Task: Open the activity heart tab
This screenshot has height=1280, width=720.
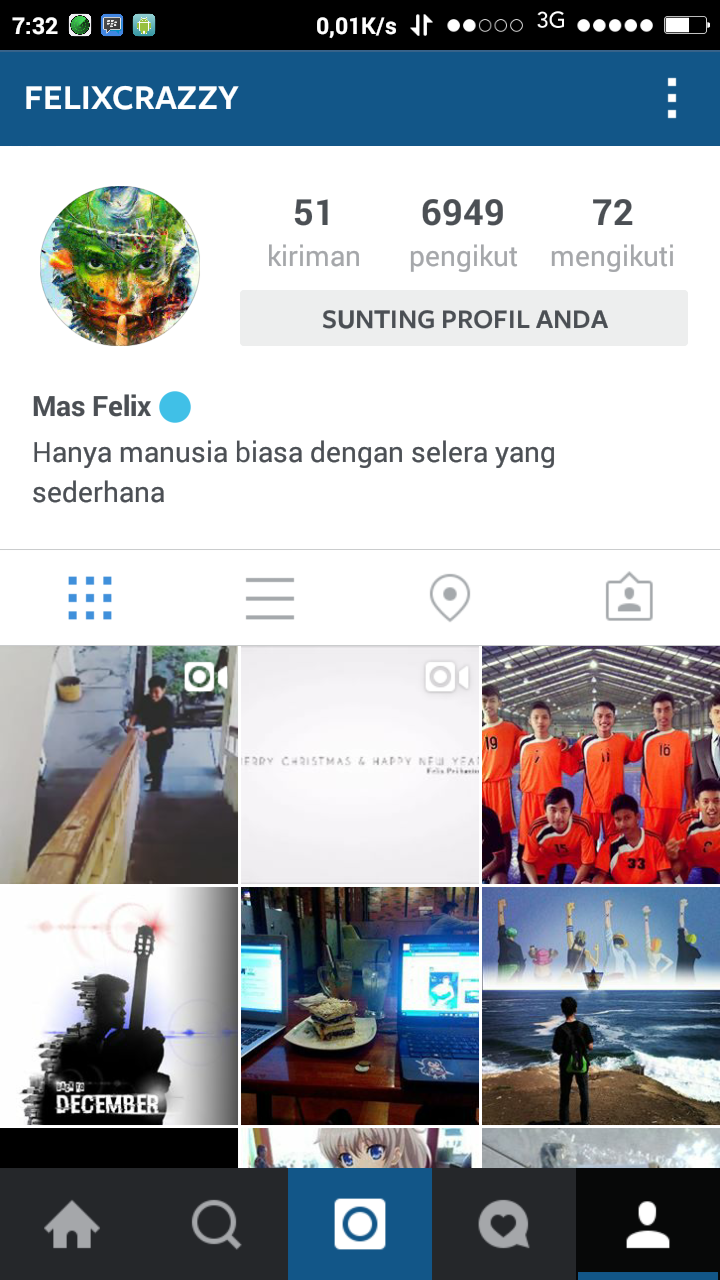Action: (x=503, y=1224)
